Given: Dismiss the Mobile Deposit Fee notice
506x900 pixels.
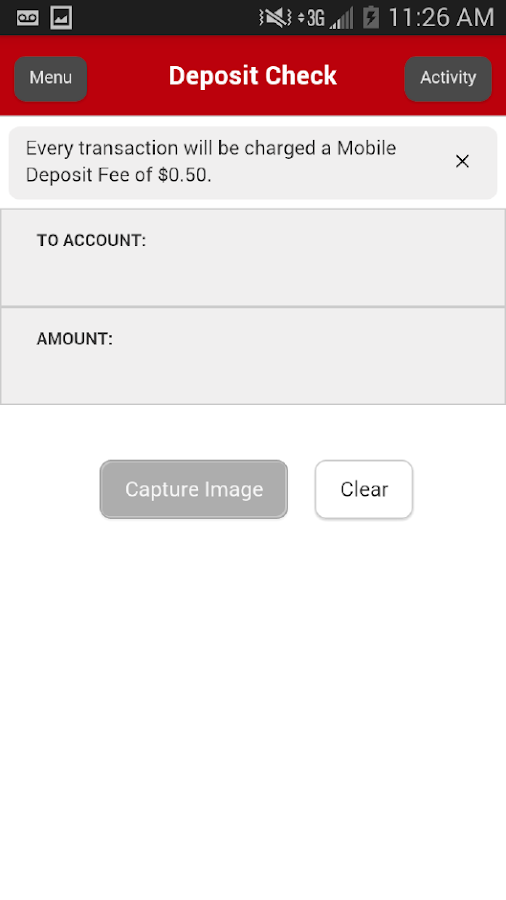Looking at the screenshot, I should pyautogui.click(x=462, y=162).
